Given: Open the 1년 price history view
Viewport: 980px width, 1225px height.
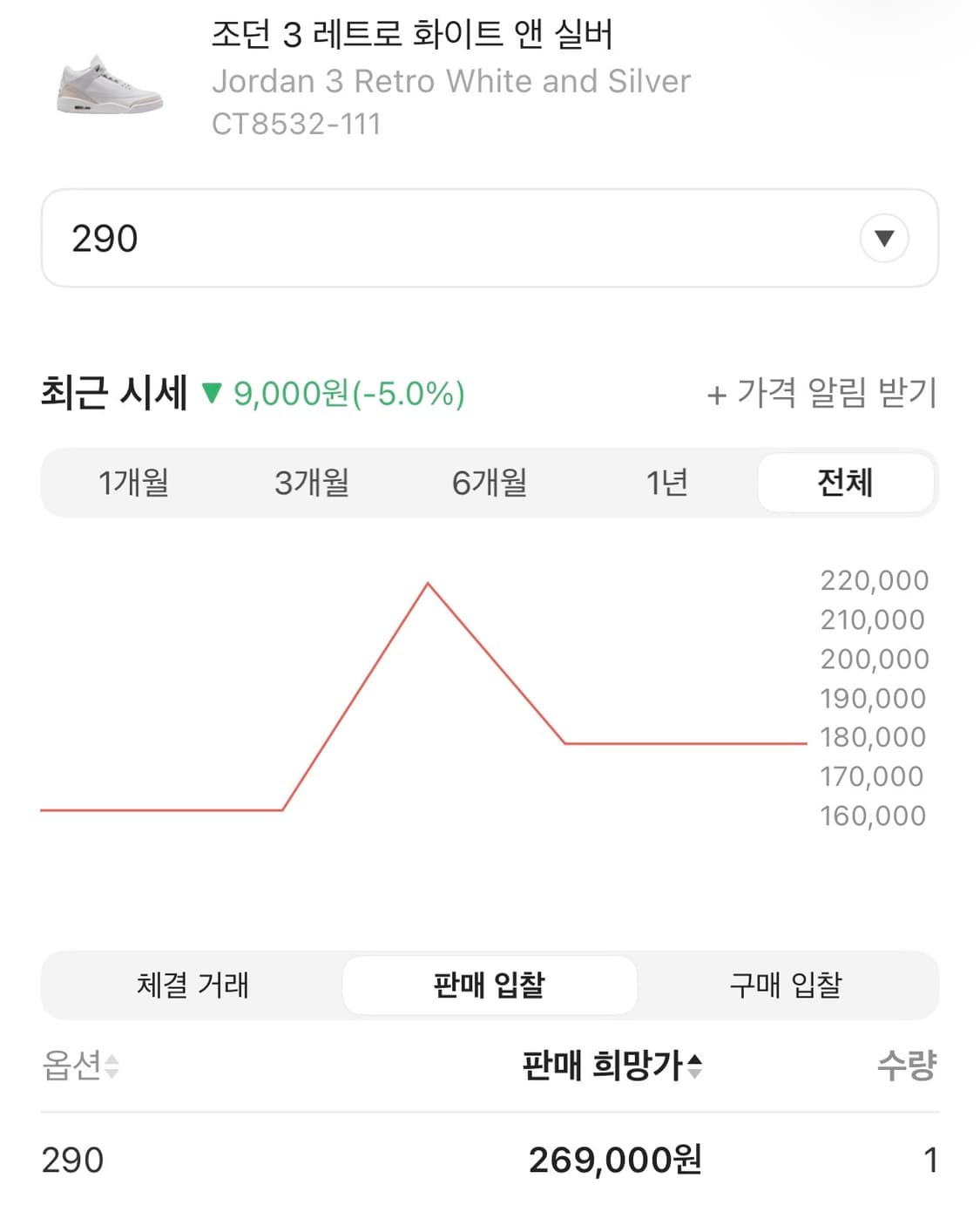Looking at the screenshot, I should point(667,483).
